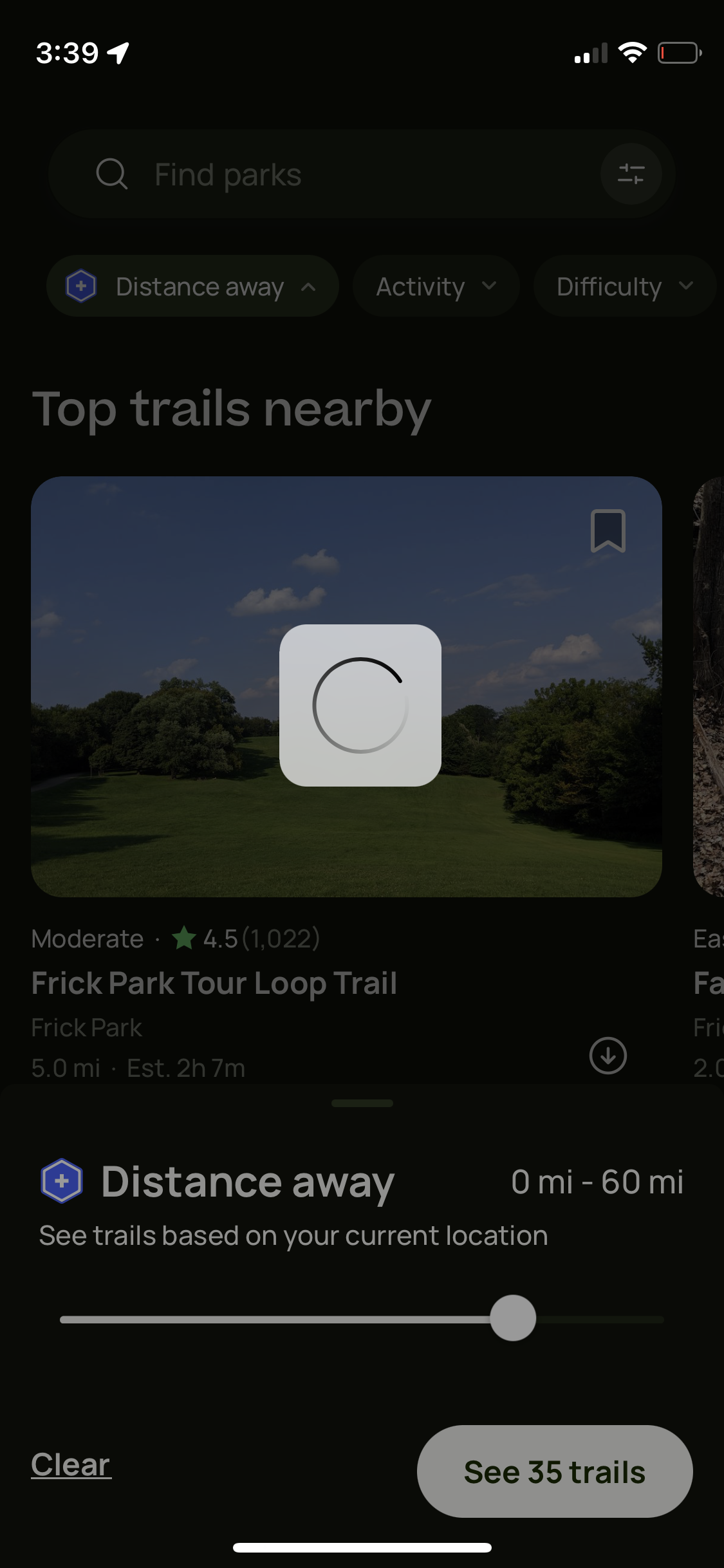The height and width of the screenshot is (1568, 724).
Task: Tap the green star rating icon
Action: pyautogui.click(x=185, y=938)
